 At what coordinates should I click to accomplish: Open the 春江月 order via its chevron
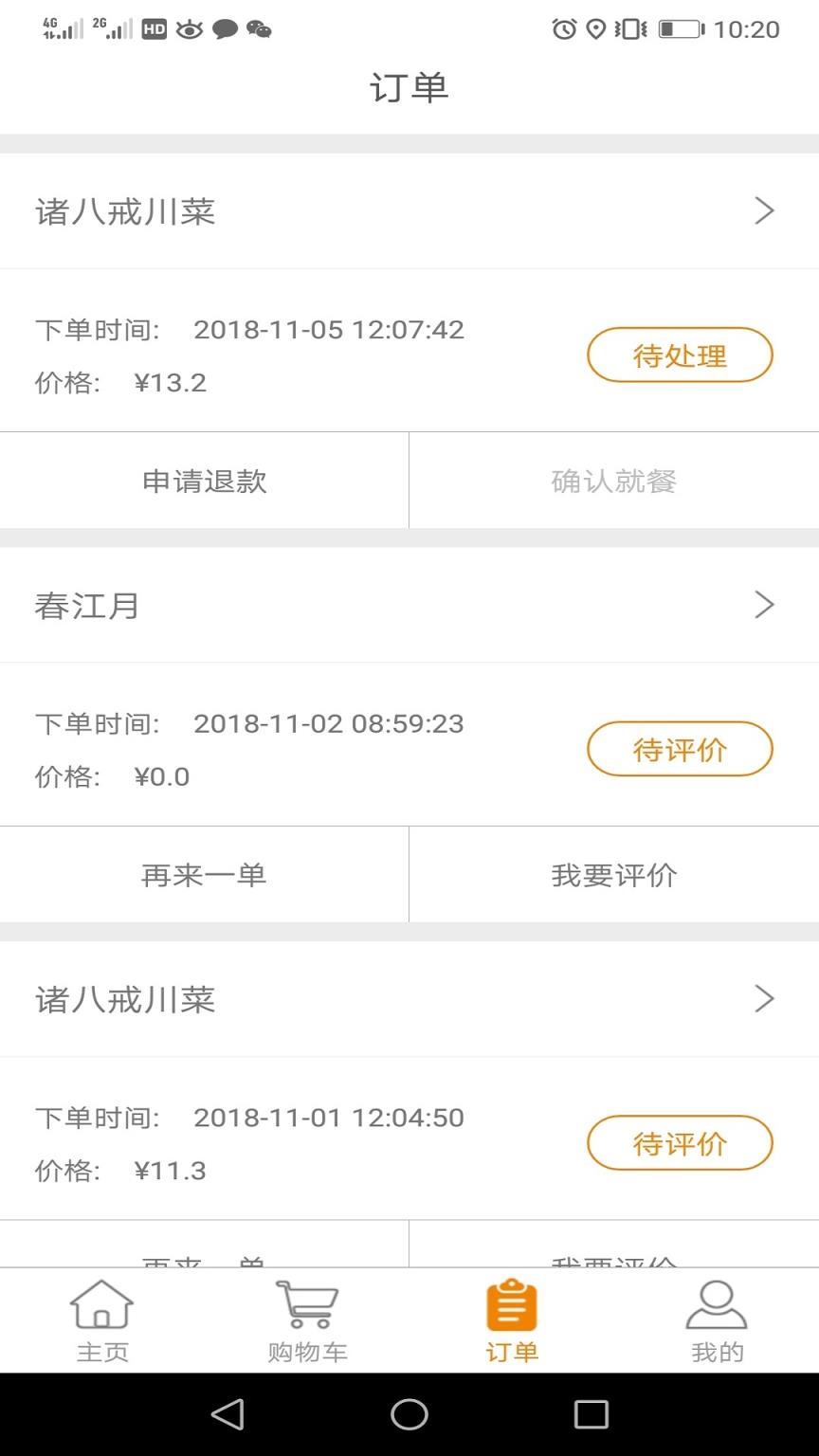coord(764,605)
